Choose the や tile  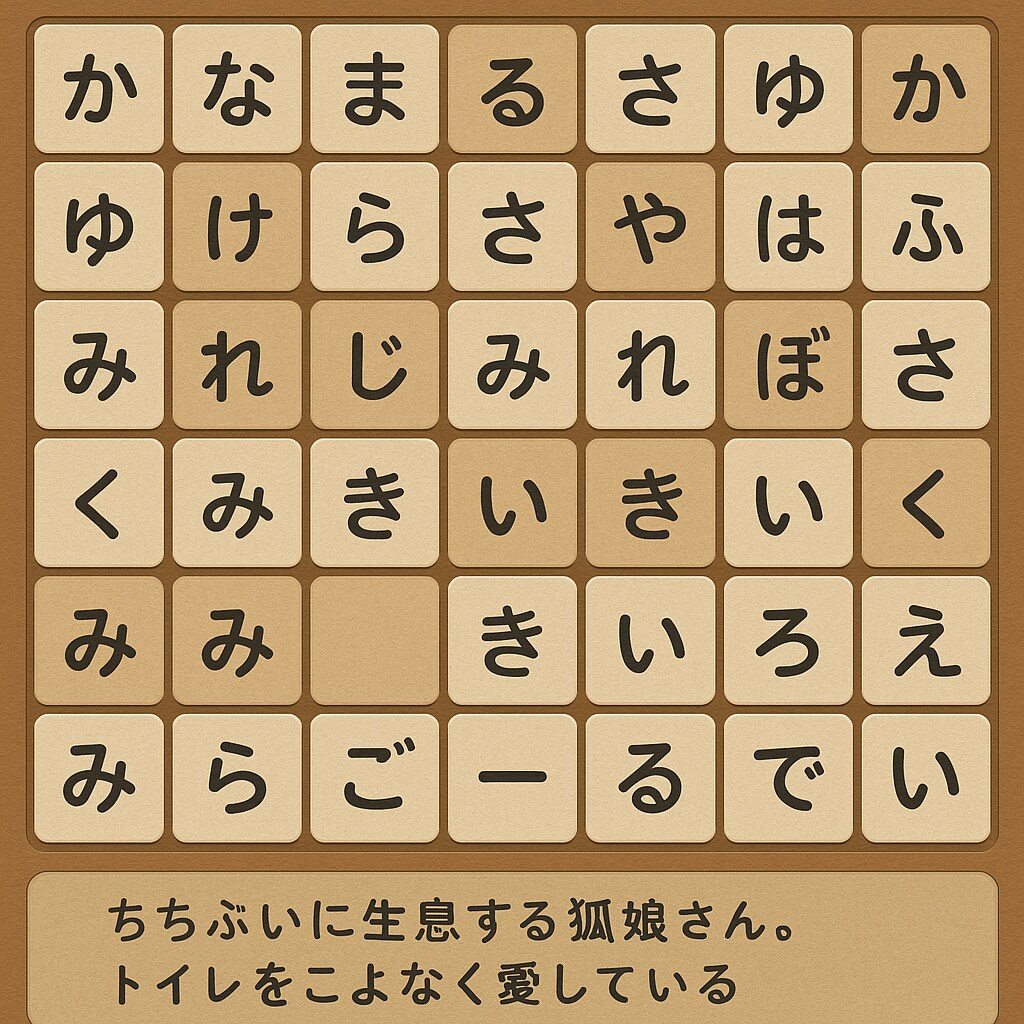[x=650, y=227]
